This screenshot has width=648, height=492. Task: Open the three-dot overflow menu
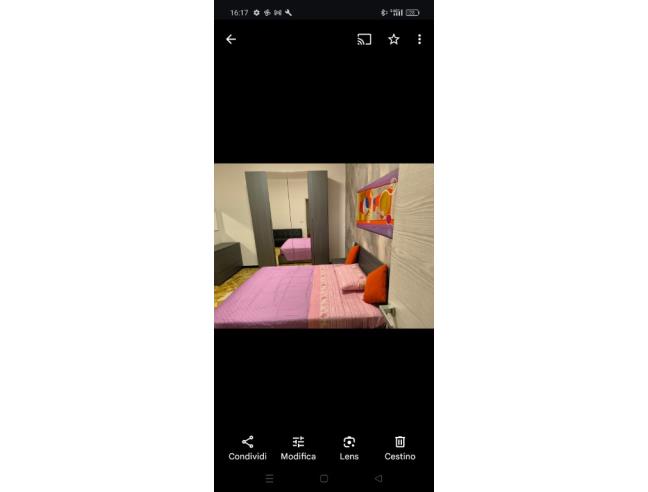[419, 39]
